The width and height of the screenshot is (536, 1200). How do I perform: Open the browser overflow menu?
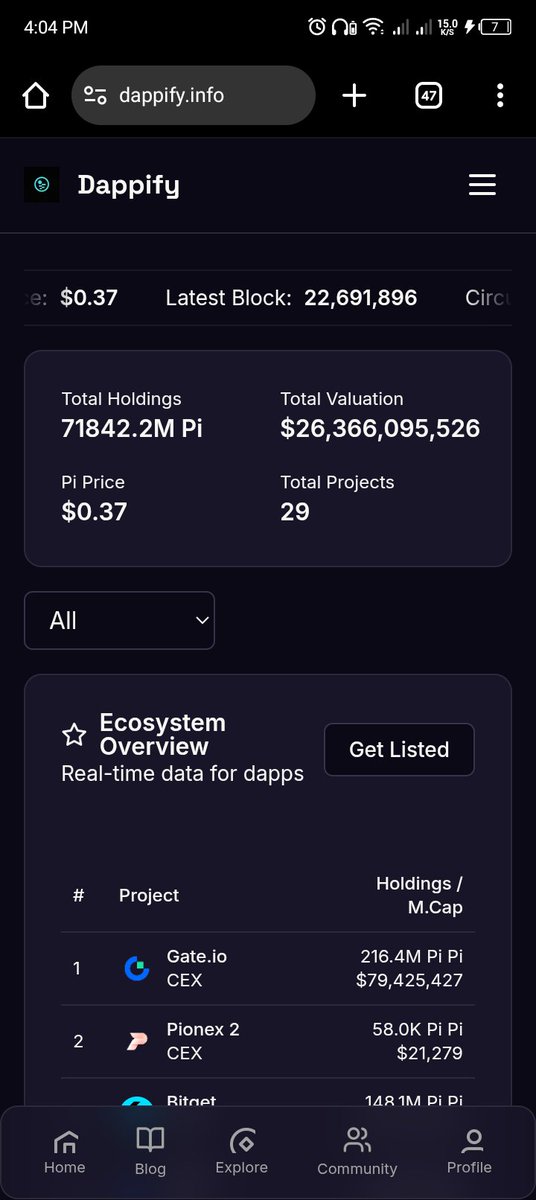coord(500,96)
